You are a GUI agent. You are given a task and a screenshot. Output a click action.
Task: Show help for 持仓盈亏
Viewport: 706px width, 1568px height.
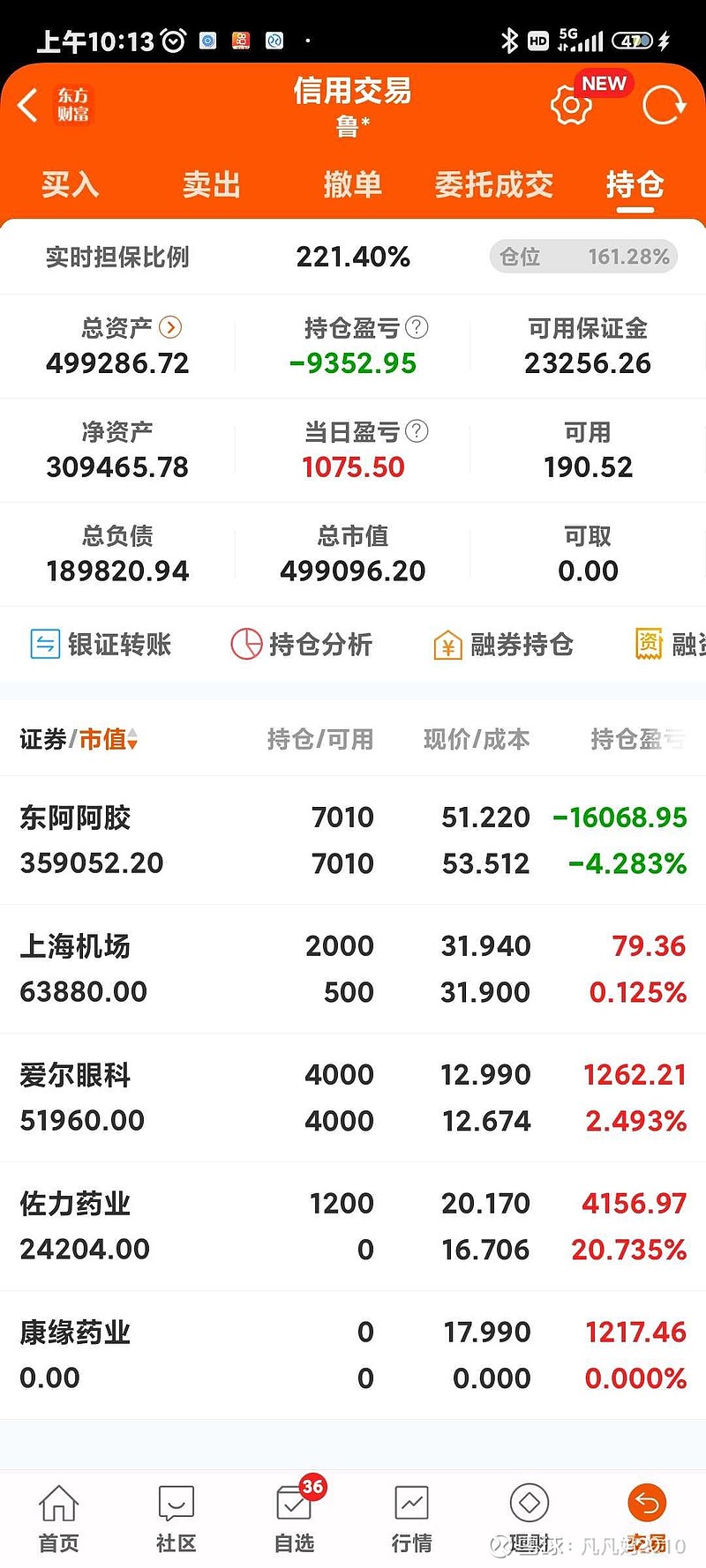pos(417,328)
